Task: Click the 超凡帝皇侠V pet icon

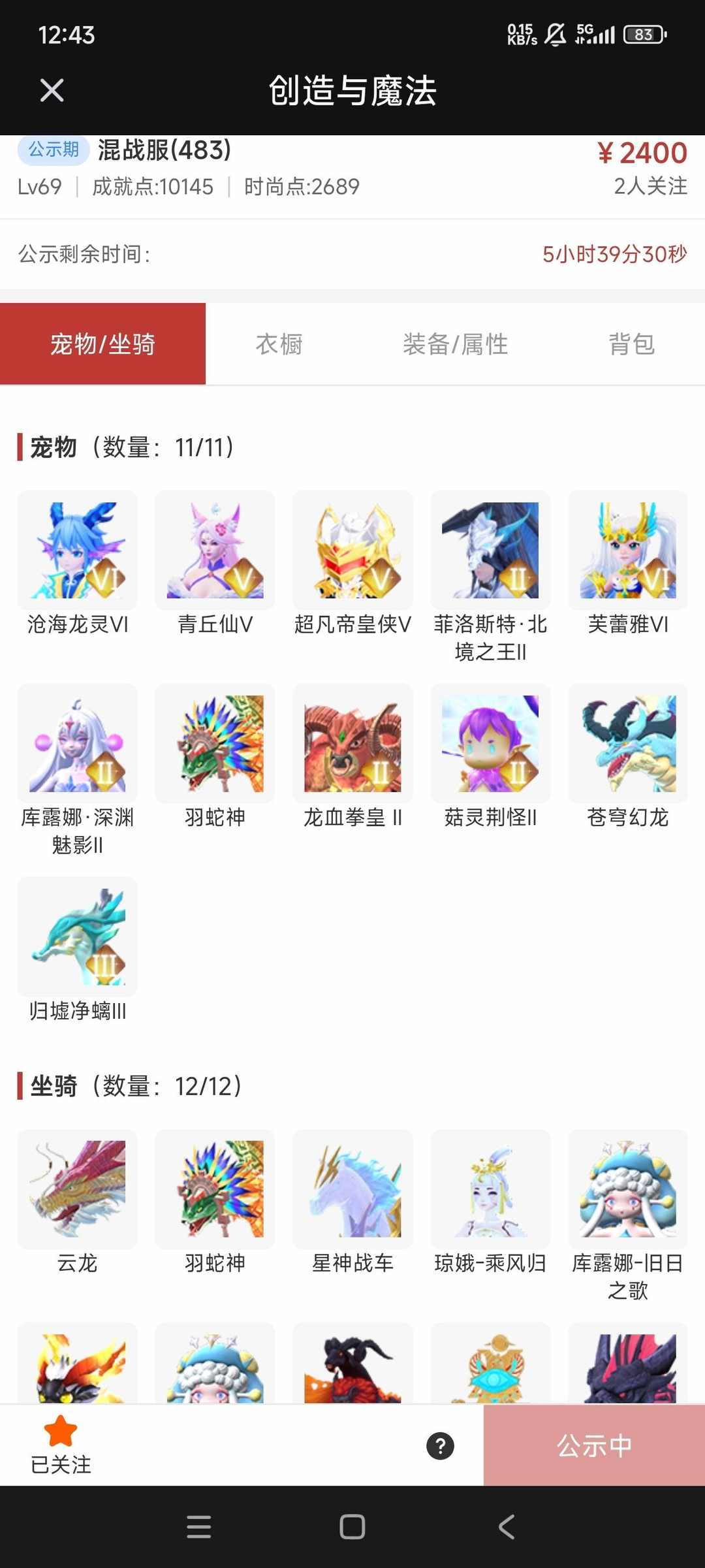Action: (x=352, y=551)
